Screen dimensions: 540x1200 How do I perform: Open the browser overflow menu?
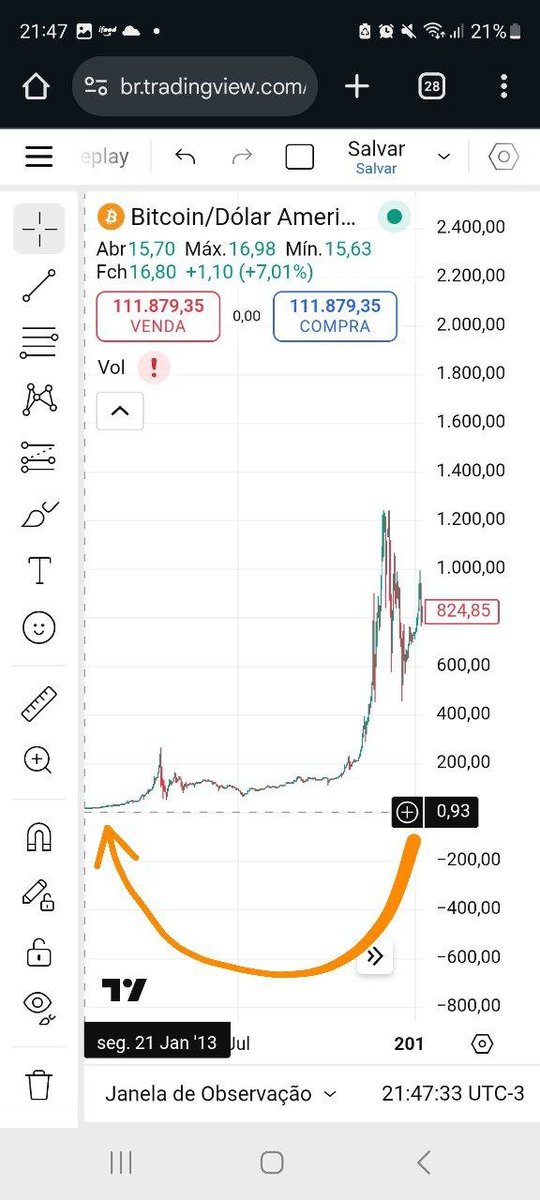coord(503,87)
